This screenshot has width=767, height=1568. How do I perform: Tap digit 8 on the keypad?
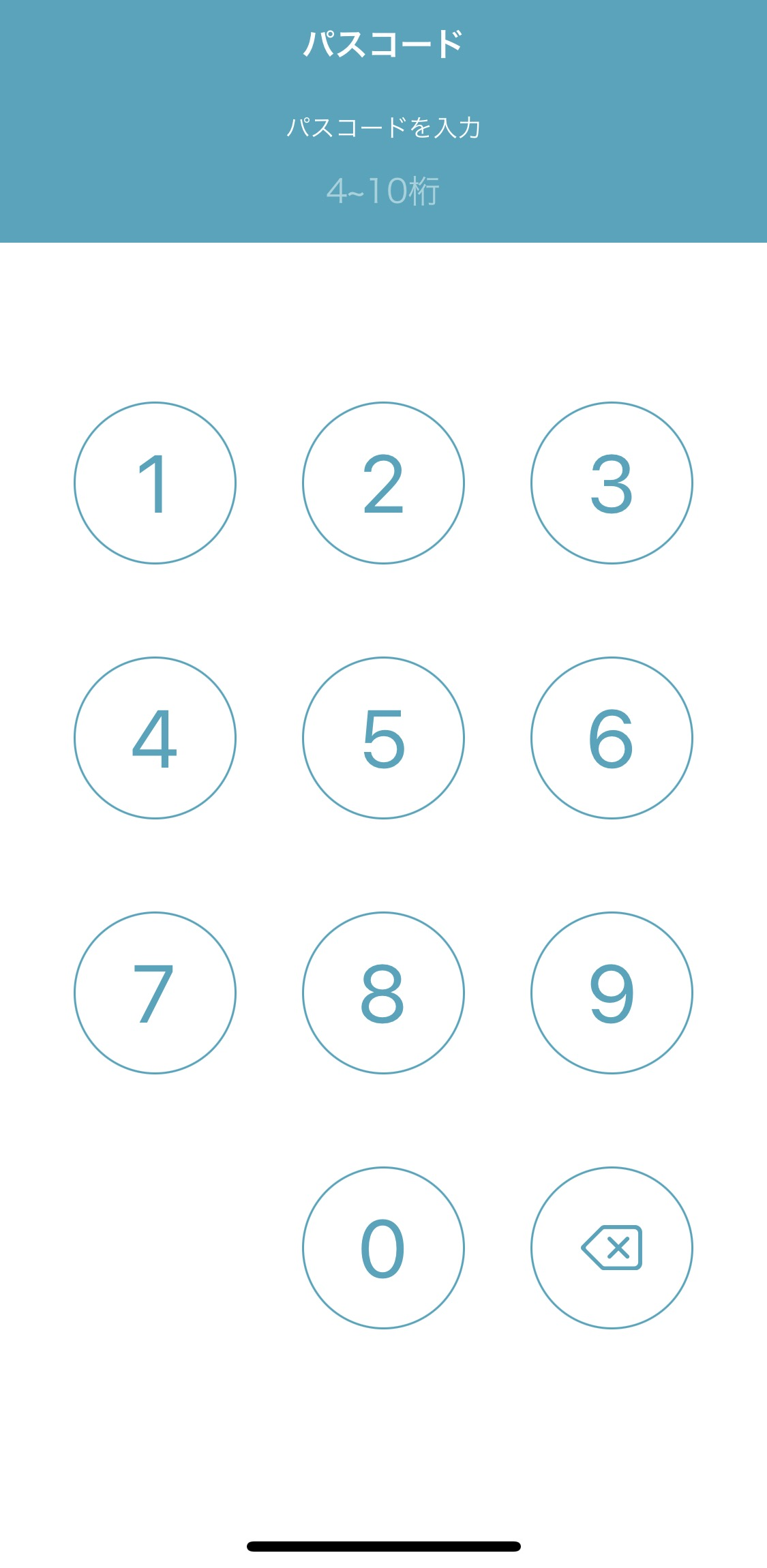pyautogui.click(x=383, y=993)
